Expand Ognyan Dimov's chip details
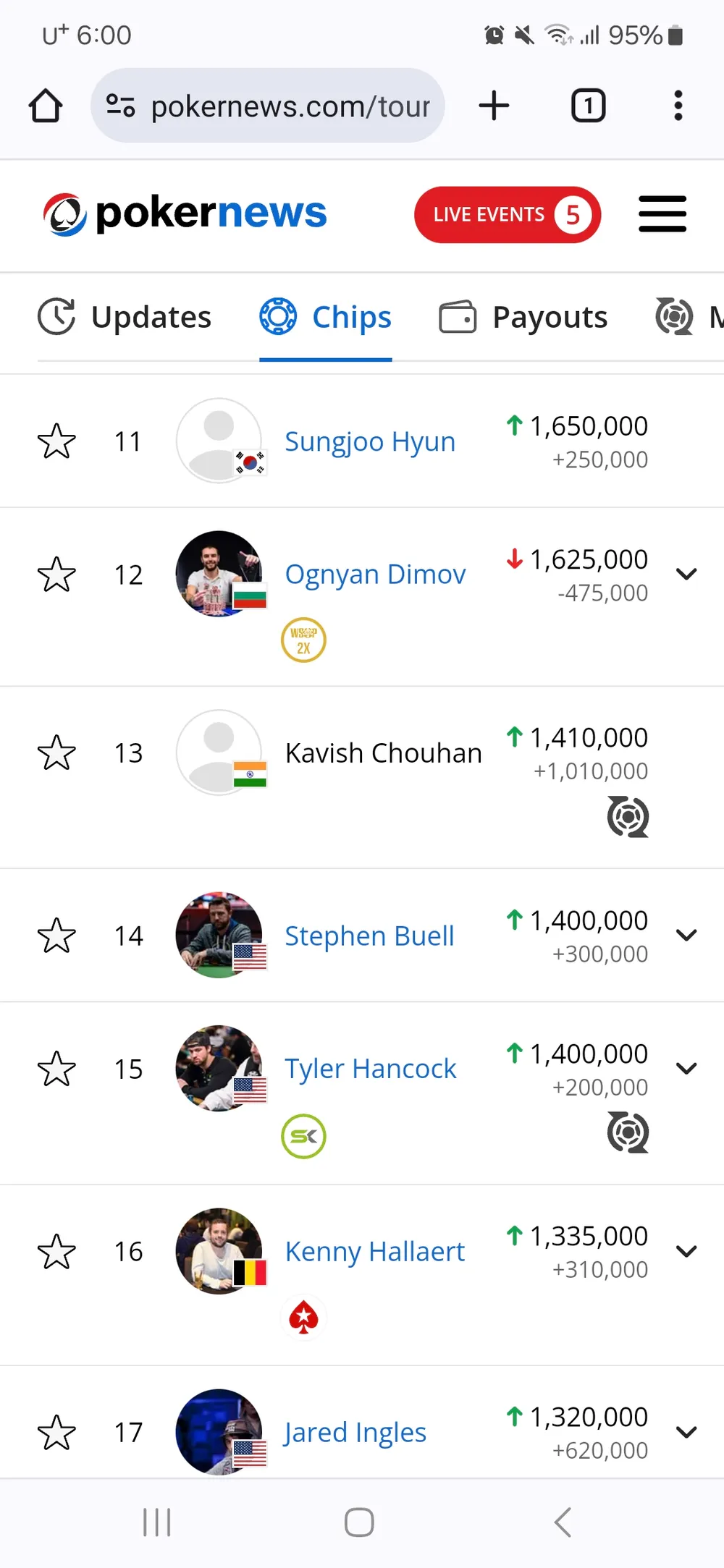The image size is (724, 1568). click(686, 575)
